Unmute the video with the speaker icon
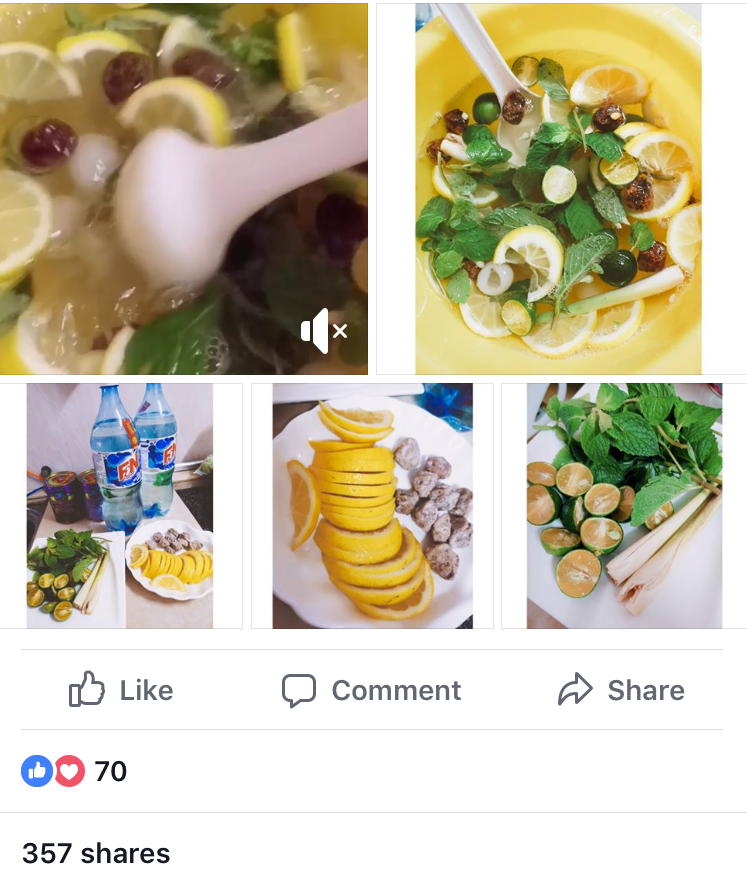The image size is (747, 887). point(324,331)
